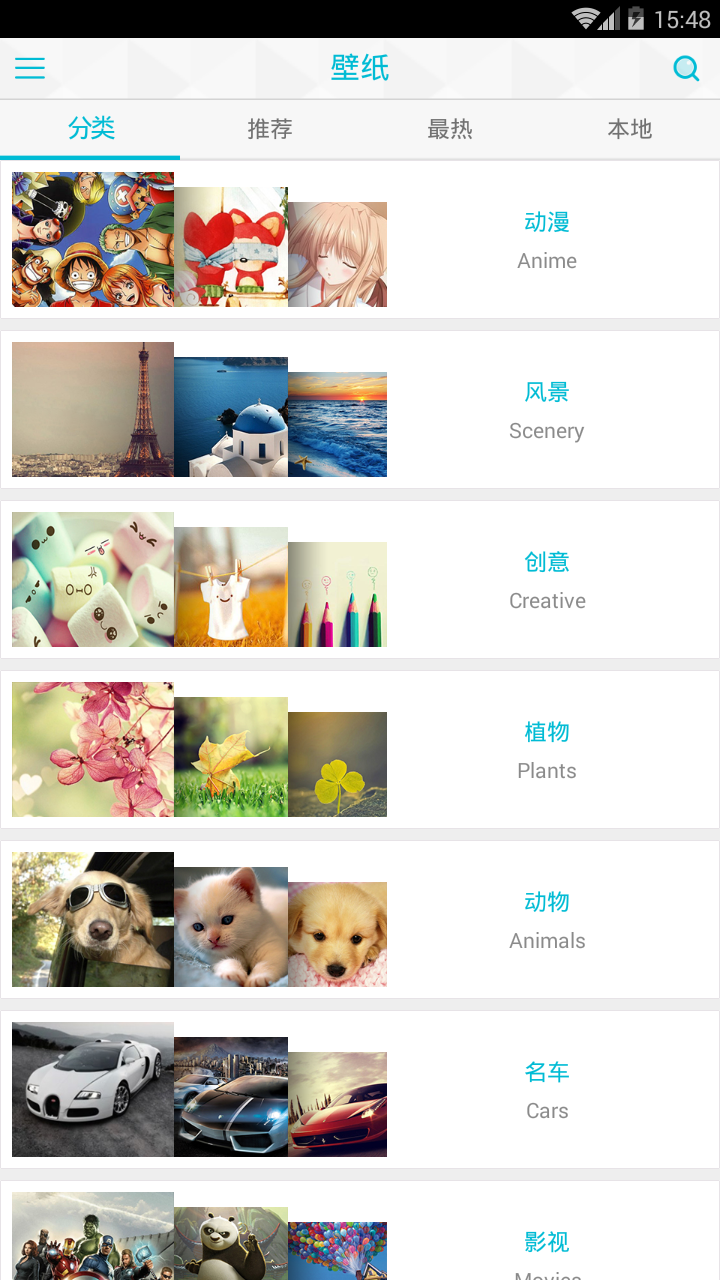This screenshot has width=720, height=1280.
Task: Select the 分类 tab
Action: (x=91, y=129)
